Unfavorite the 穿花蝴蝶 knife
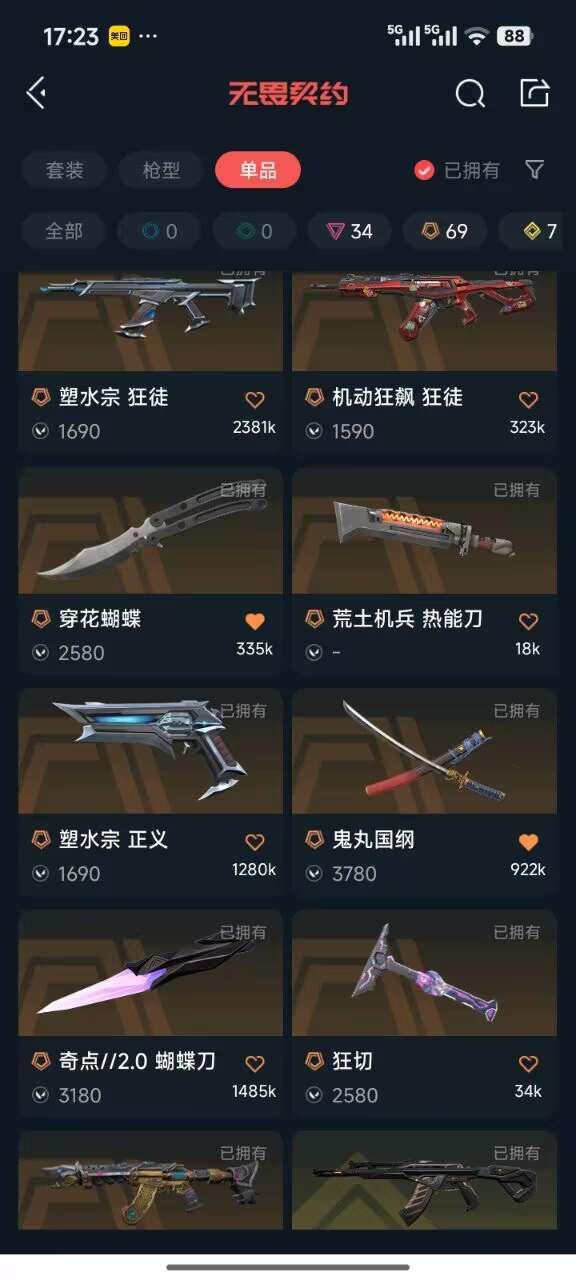The width and height of the screenshot is (576, 1280). pos(255,621)
